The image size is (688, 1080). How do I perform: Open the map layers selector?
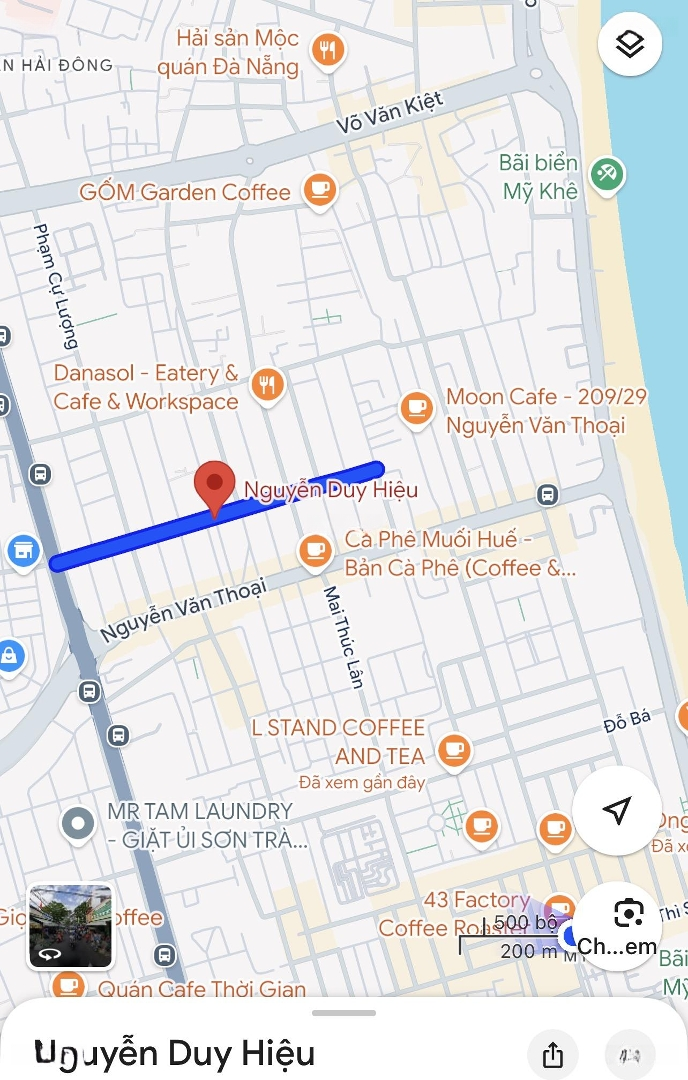click(x=629, y=45)
